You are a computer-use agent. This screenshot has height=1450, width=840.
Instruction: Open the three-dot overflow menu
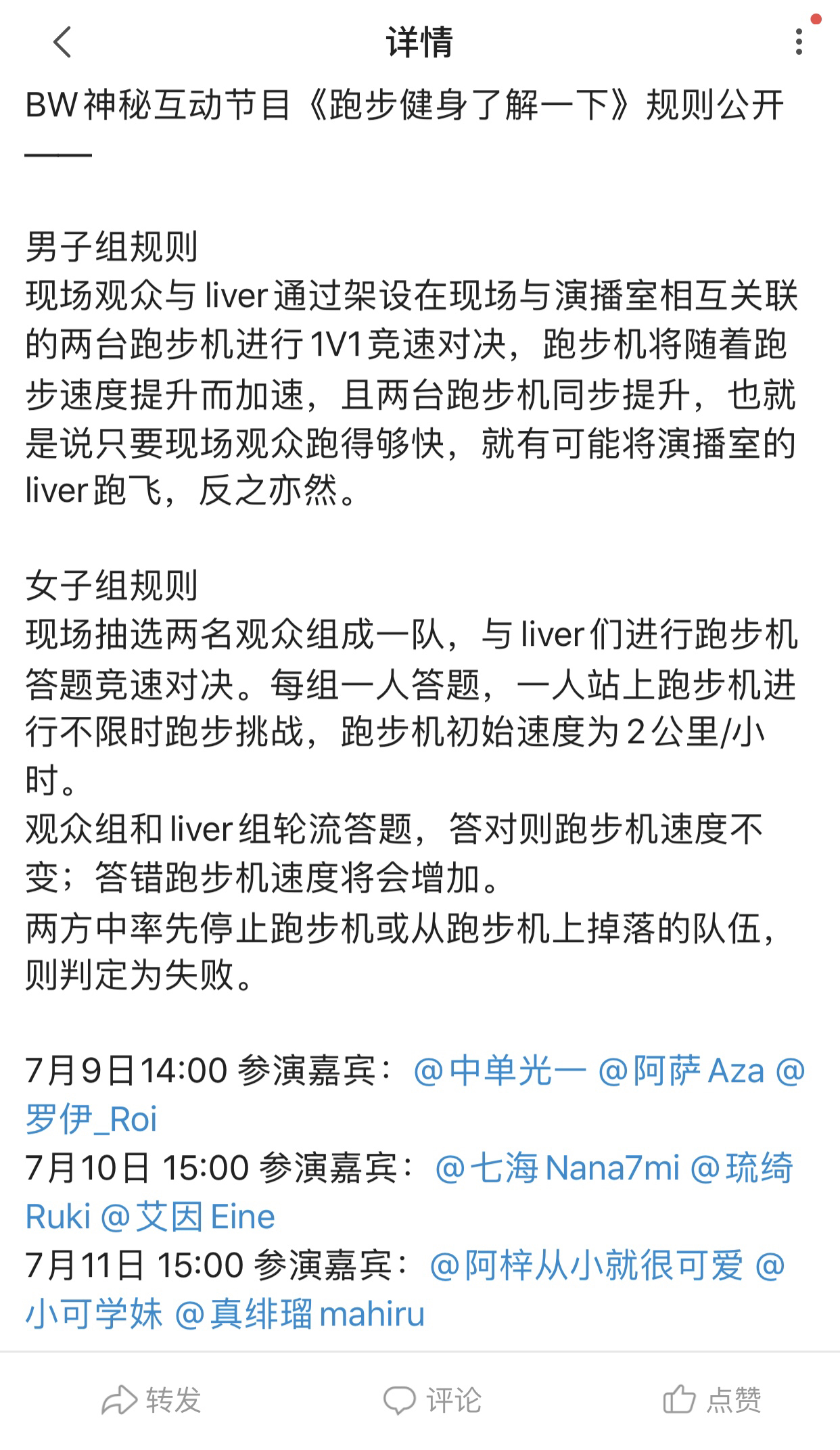pos(799,42)
